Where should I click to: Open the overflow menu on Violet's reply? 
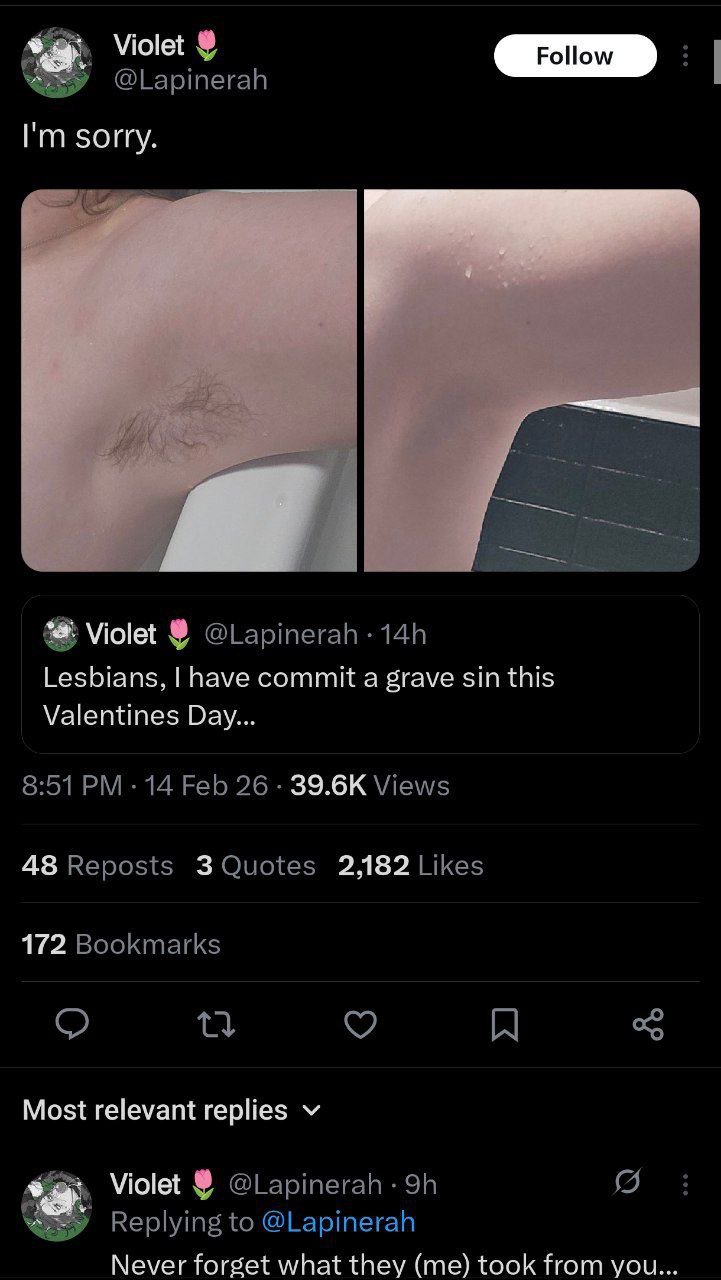[x=685, y=1185]
